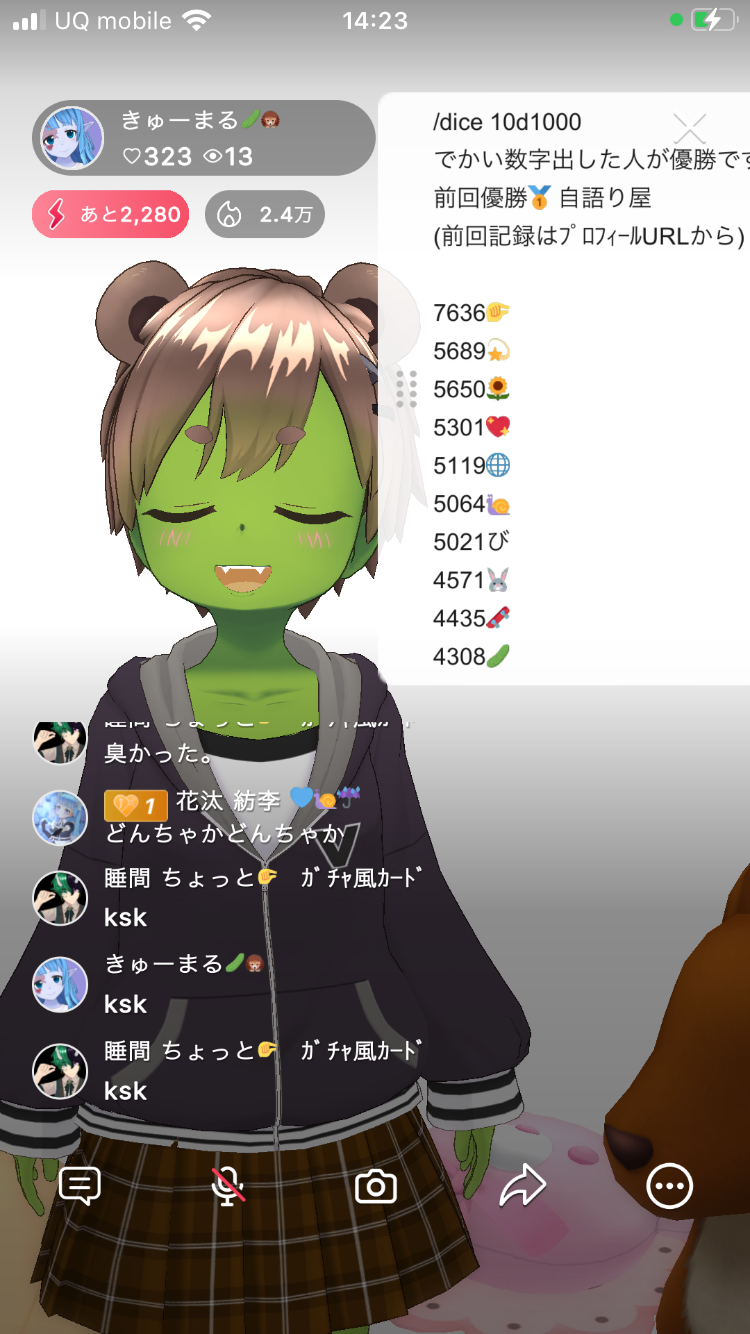Take a screenshot with the camera icon
This screenshot has height=1334, width=750.
[x=376, y=1187]
